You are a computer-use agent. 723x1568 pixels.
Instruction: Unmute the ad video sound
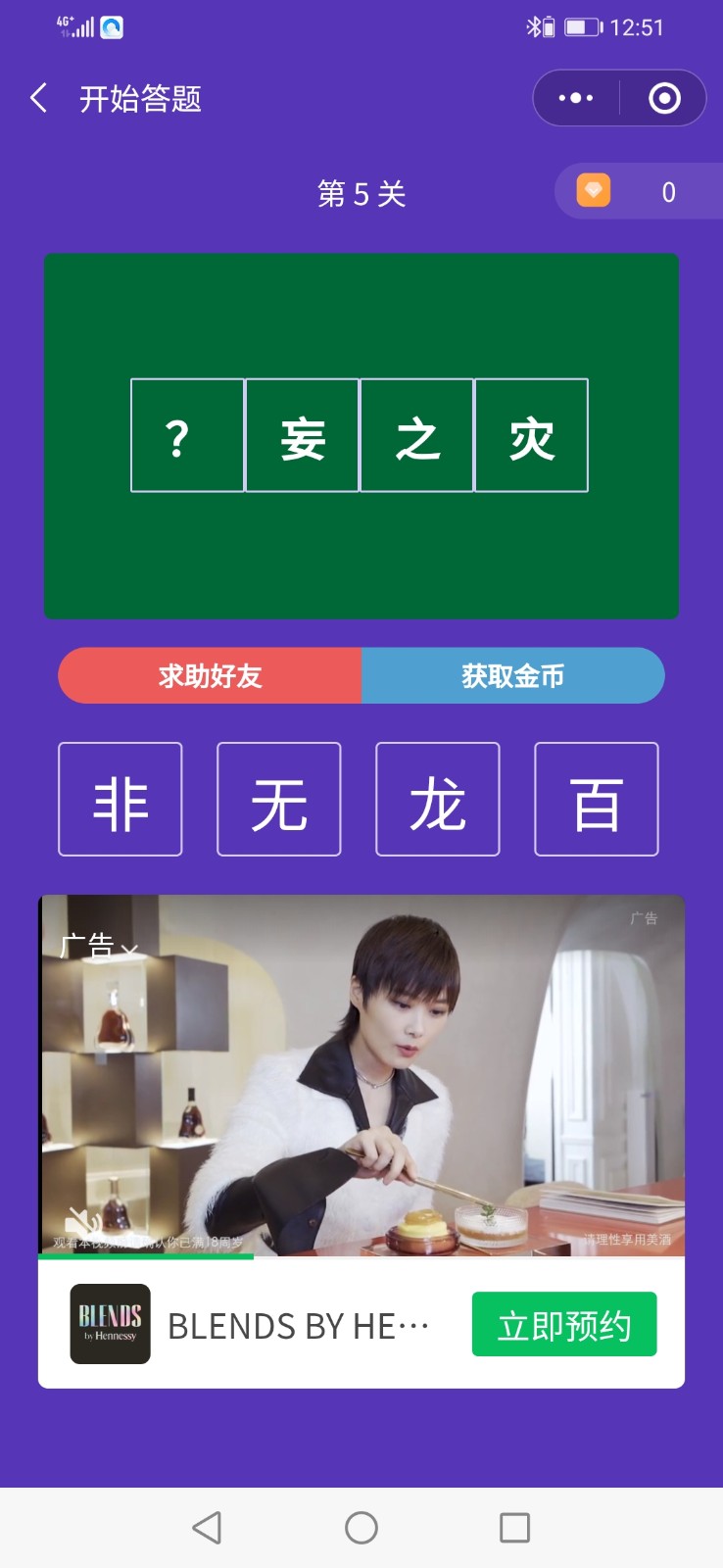[x=81, y=1223]
